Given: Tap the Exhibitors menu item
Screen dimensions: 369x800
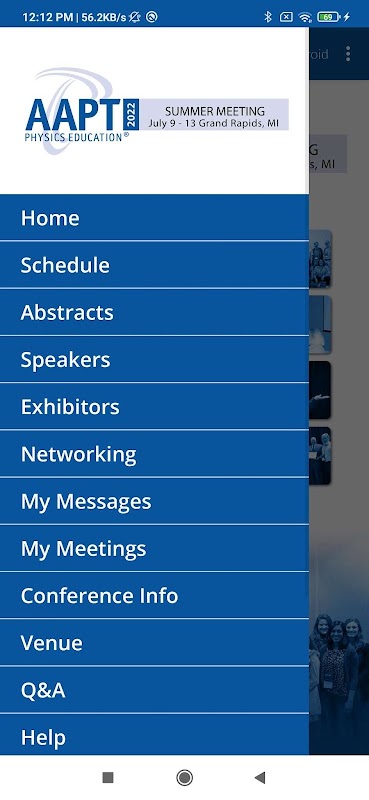Looking at the screenshot, I should point(154,407).
